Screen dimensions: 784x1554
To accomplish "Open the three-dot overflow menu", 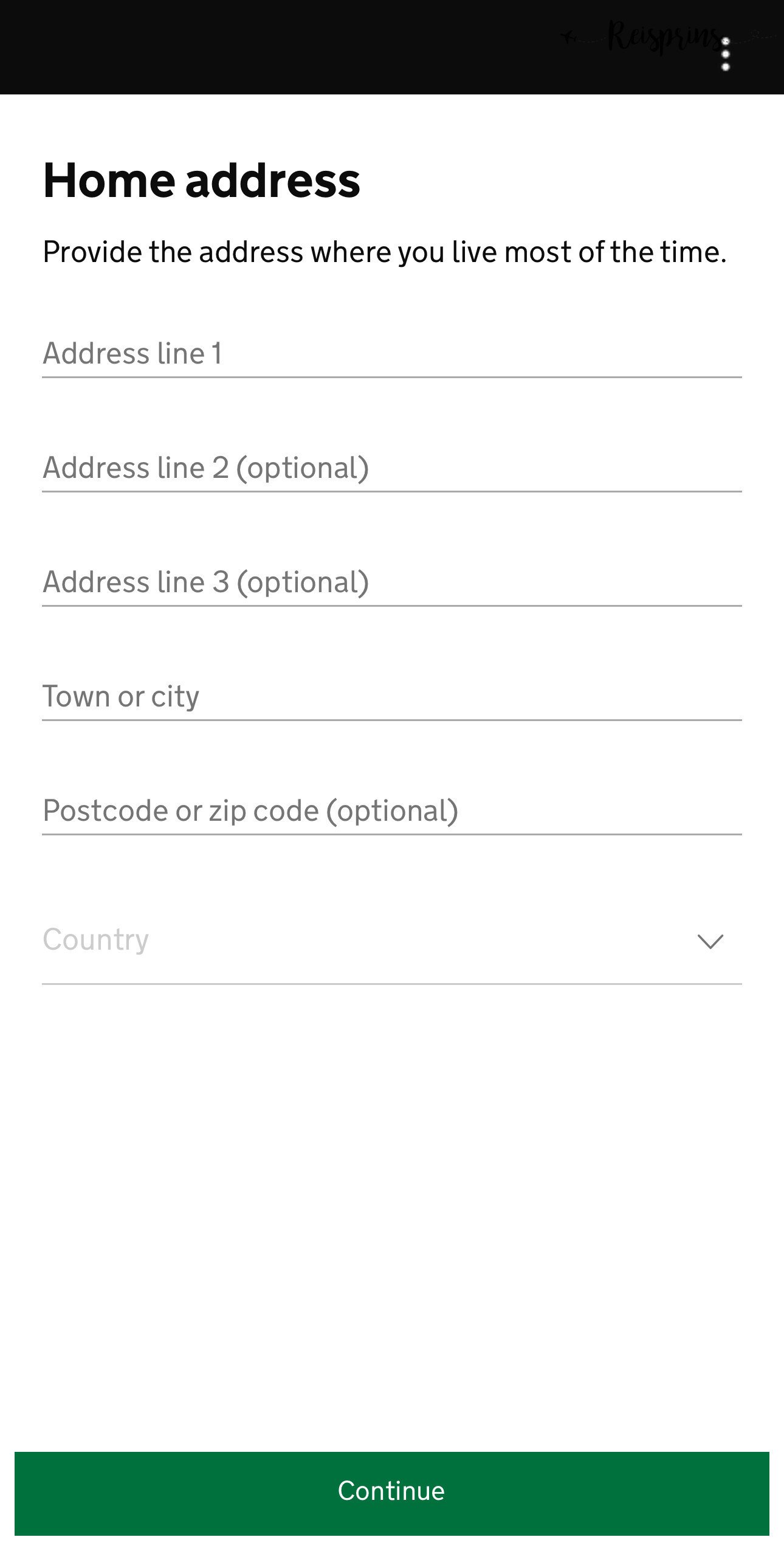I will [x=725, y=54].
